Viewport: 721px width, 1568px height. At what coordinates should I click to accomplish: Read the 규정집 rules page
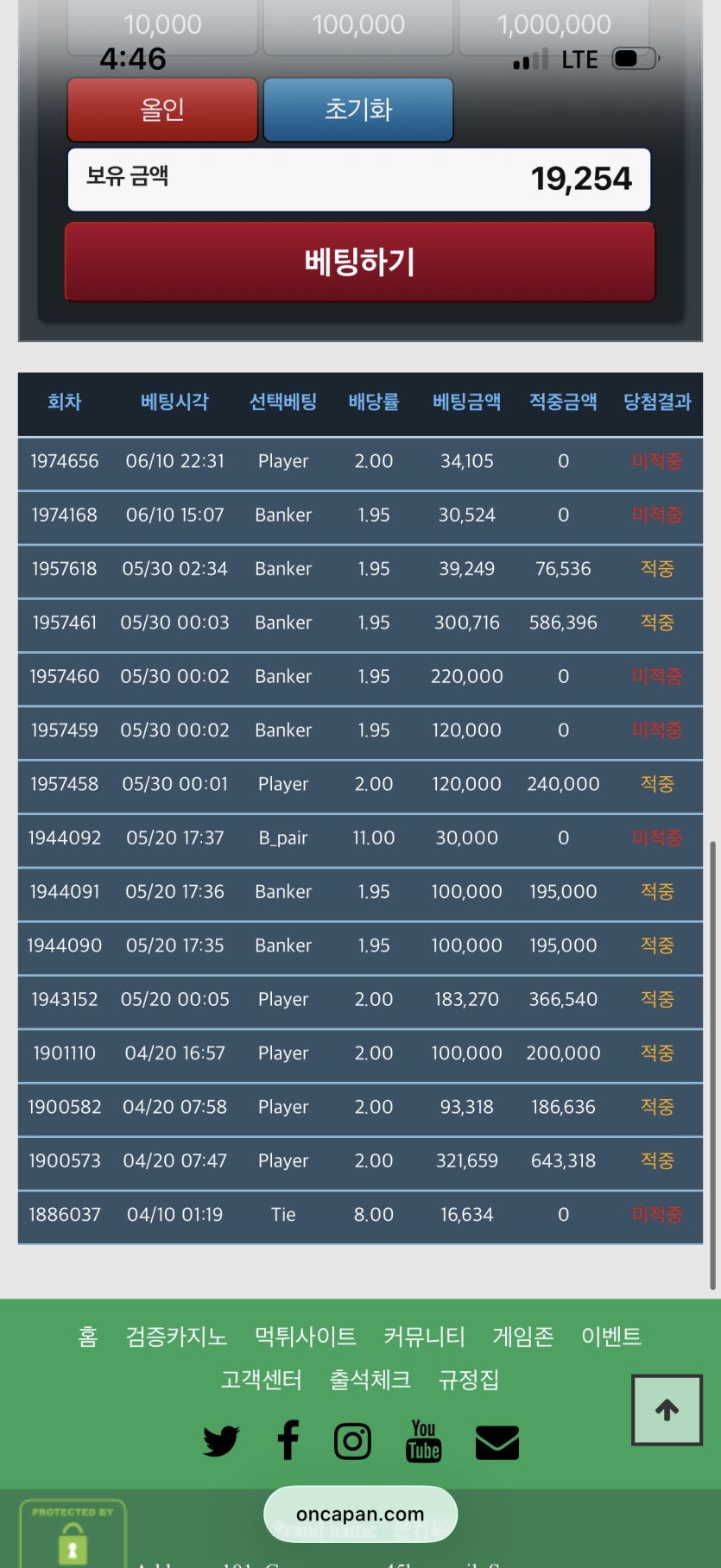tap(469, 1380)
